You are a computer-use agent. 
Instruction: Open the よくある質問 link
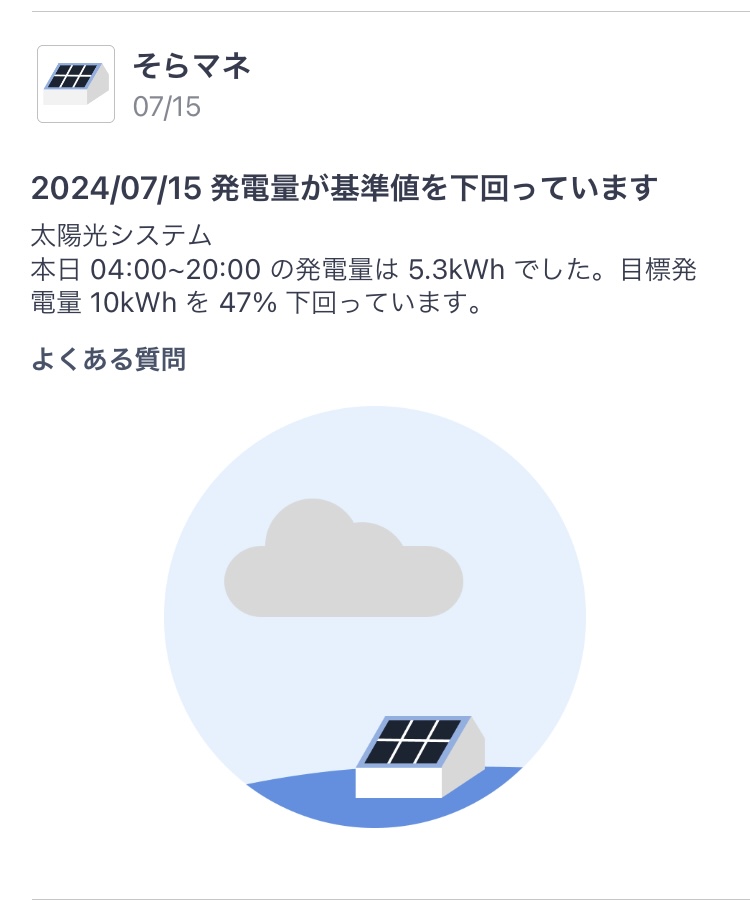tap(108, 360)
